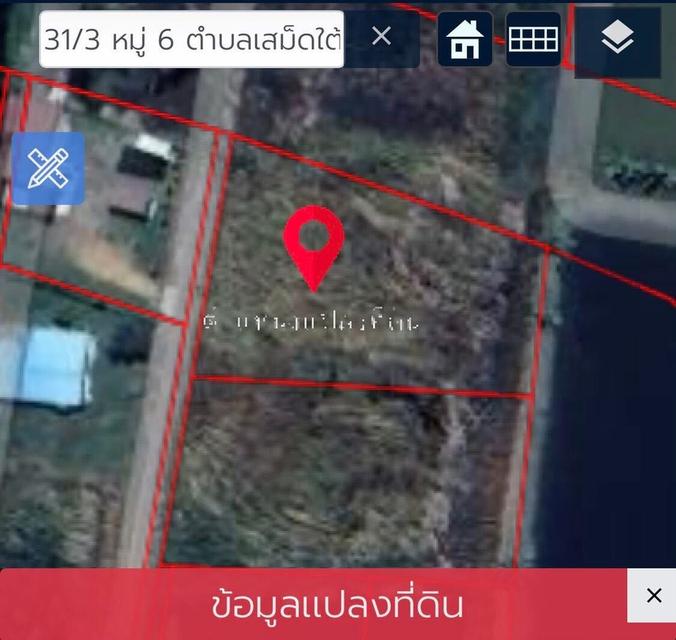Open the grid table icon
The image size is (676, 640).
(x=533, y=40)
